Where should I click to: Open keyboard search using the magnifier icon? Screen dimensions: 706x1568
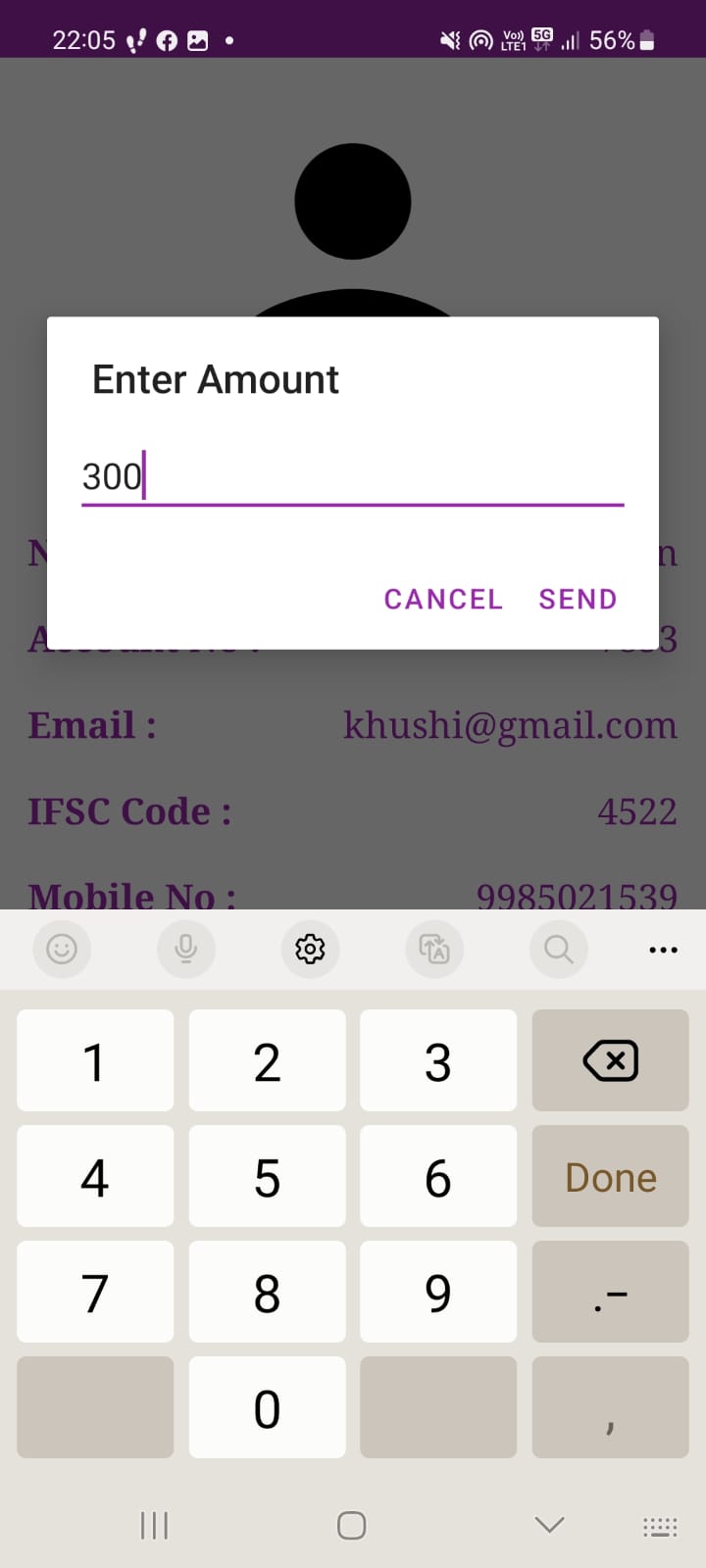558,949
